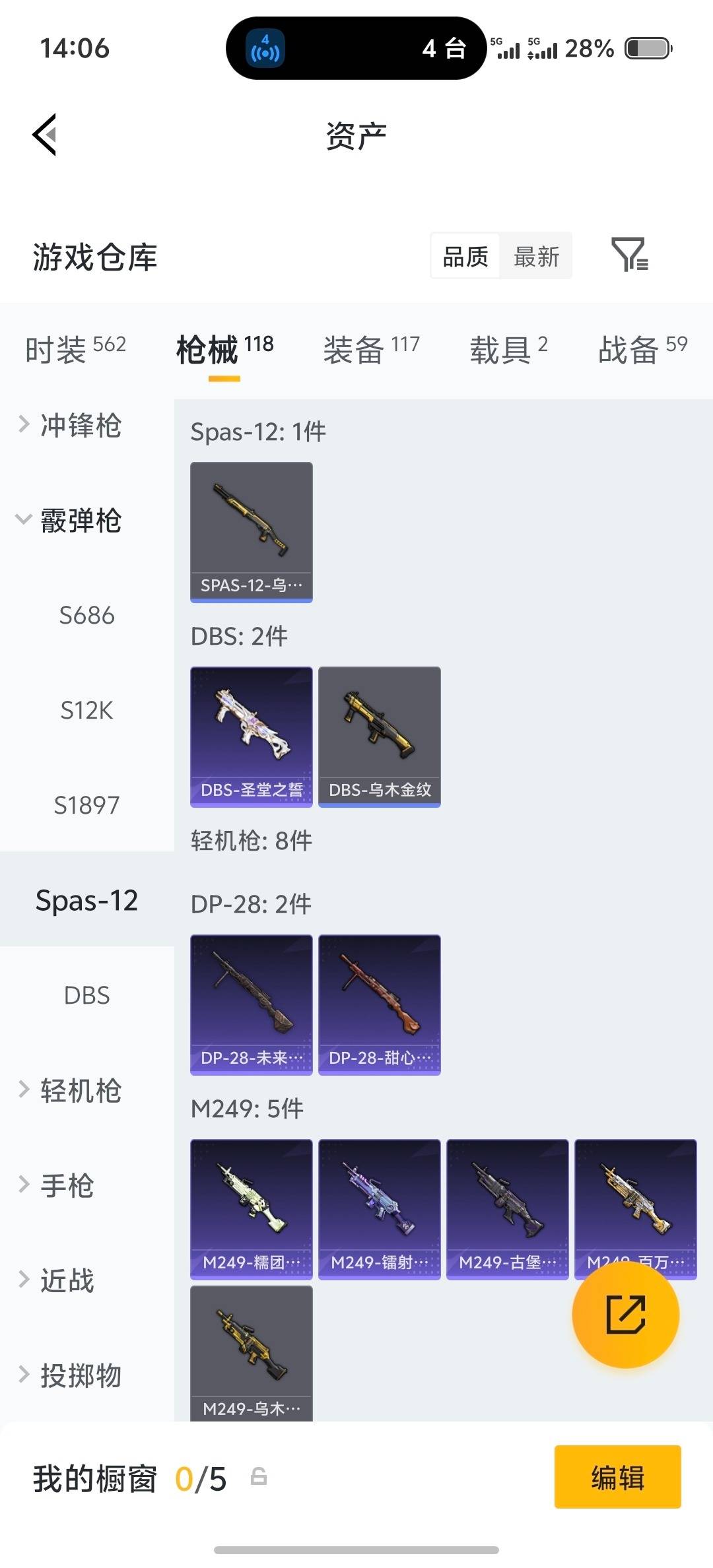Switch sorting to 最新
This screenshot has height=1568, width=713.
[x=536, y=256]
